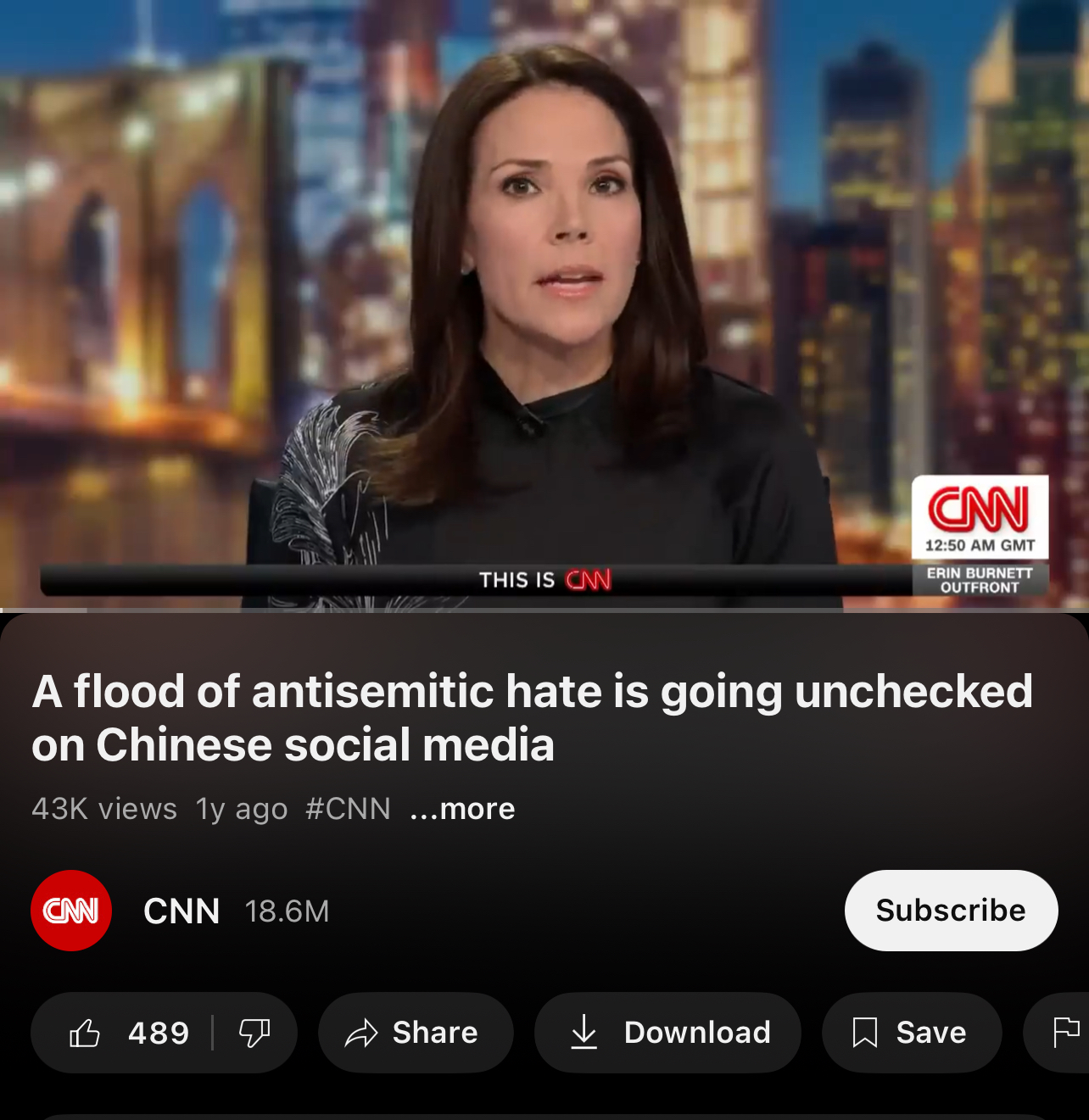Dislike the video
This screenshot has height=1120, width=1089.
click(254, 1033)
